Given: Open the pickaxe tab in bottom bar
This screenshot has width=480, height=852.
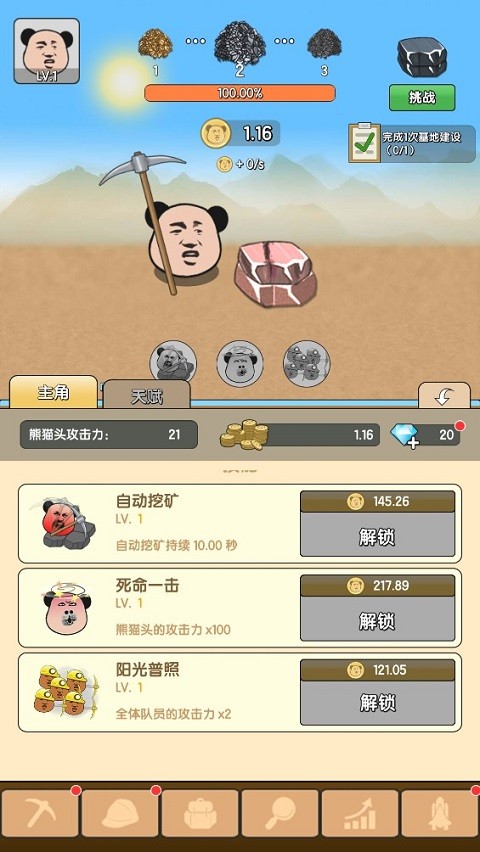Looking at the screenshot, I should tap(40, 813).
